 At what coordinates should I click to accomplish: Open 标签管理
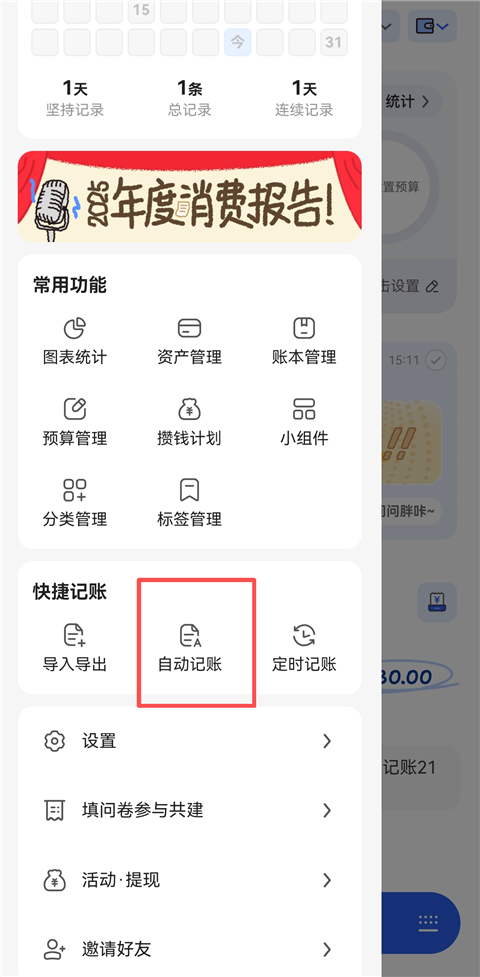click(x=190, y=502)
